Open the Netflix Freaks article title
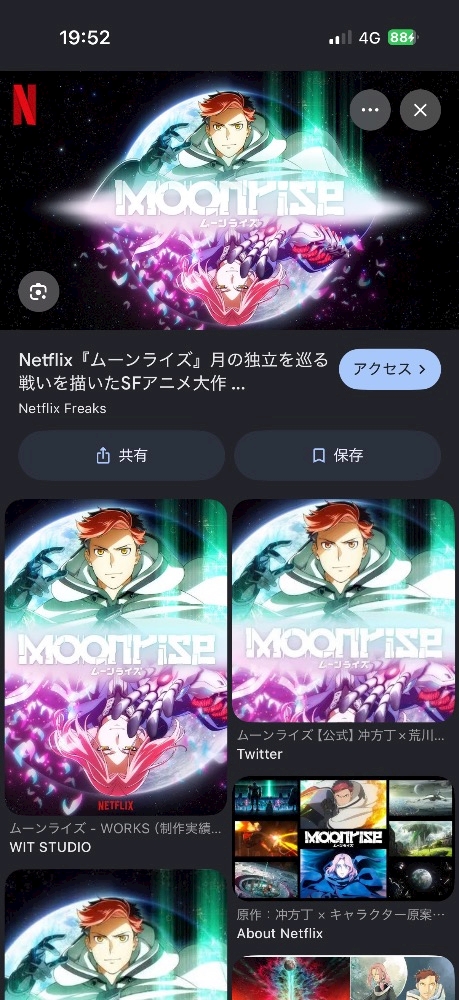Image resolution: width=459 pixels, height=1000 pixels. pyautogui.click(x=173, y=372)
